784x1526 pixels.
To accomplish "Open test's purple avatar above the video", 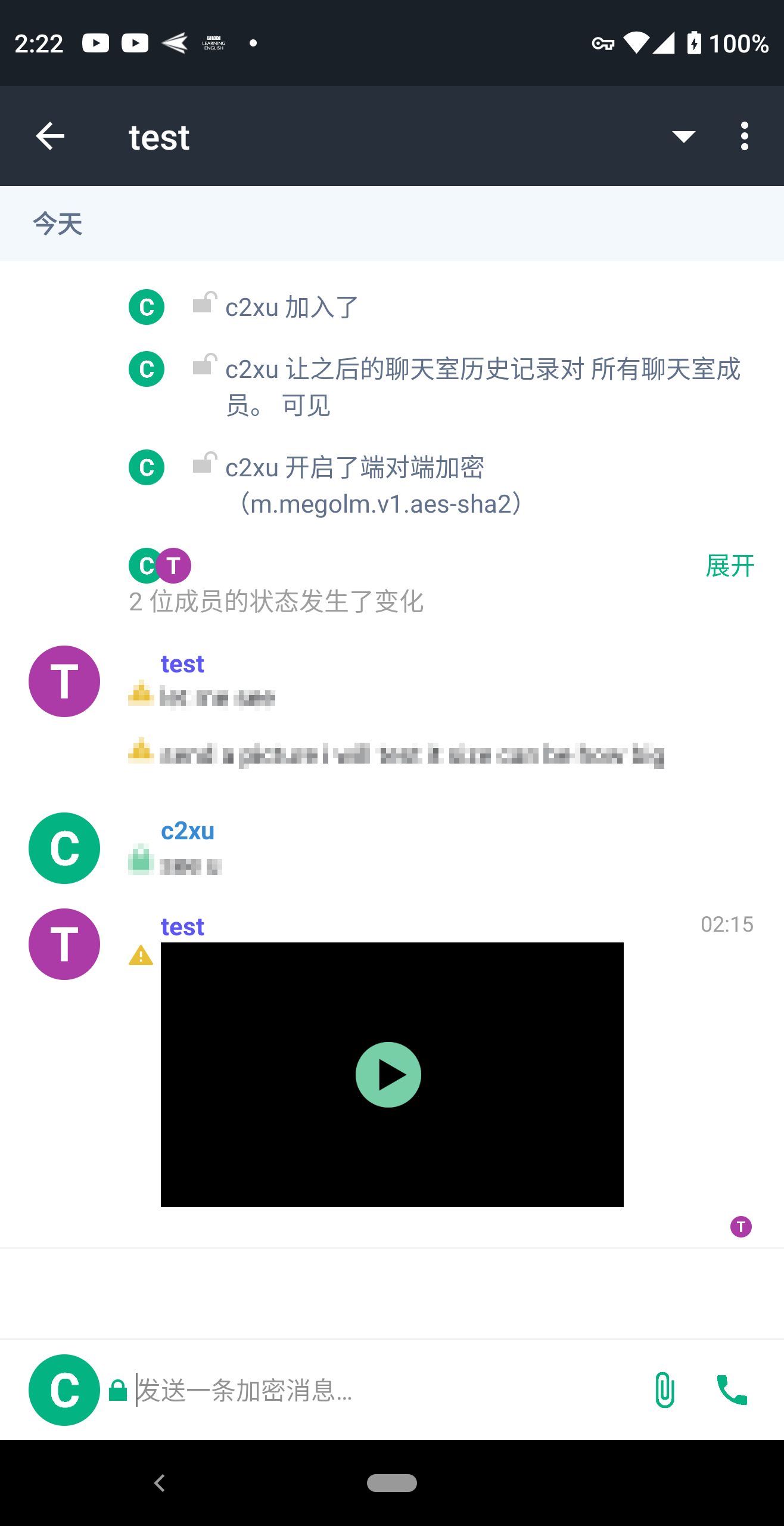I will coord(64,944).
